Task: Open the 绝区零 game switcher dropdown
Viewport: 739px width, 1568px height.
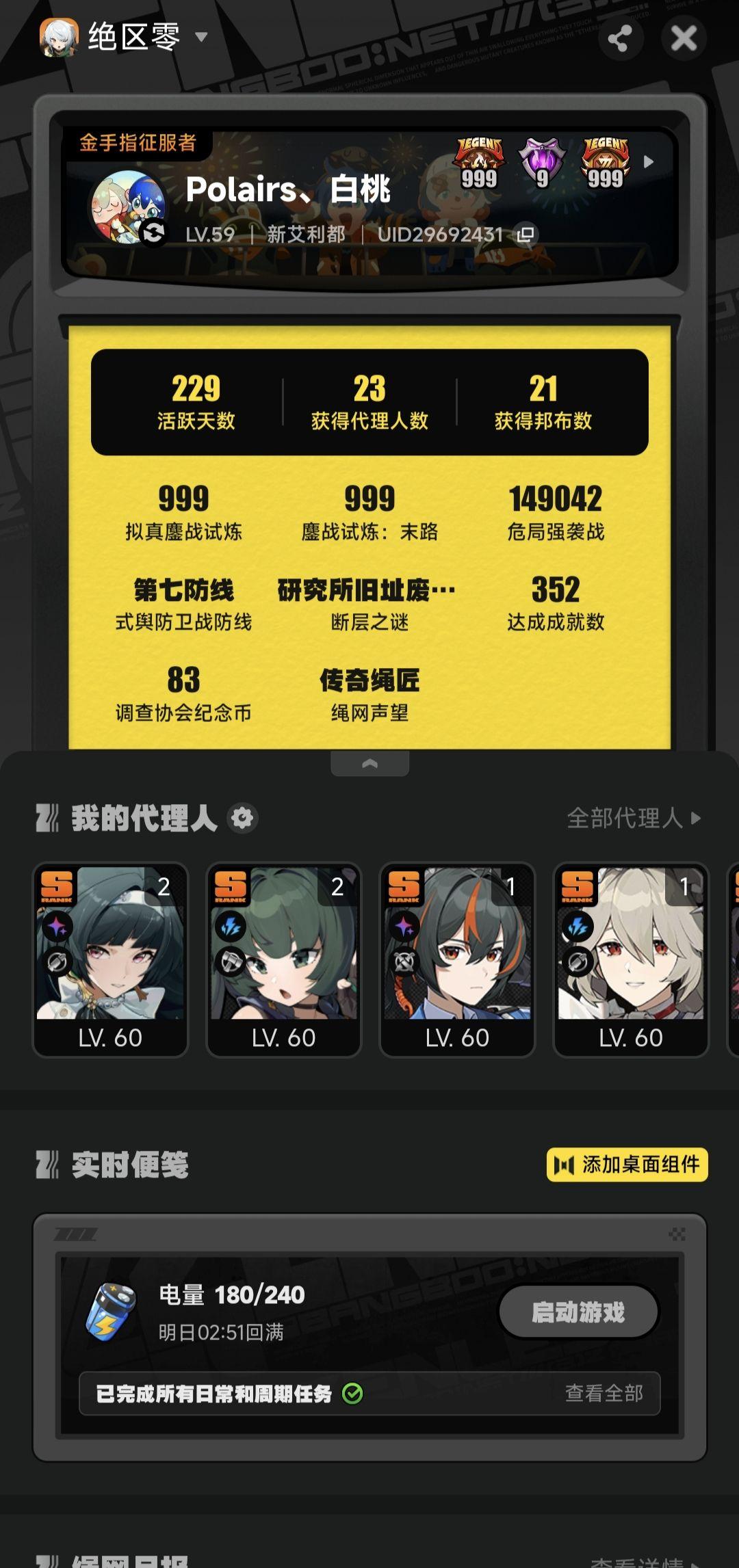Action: tap(200, 37)
